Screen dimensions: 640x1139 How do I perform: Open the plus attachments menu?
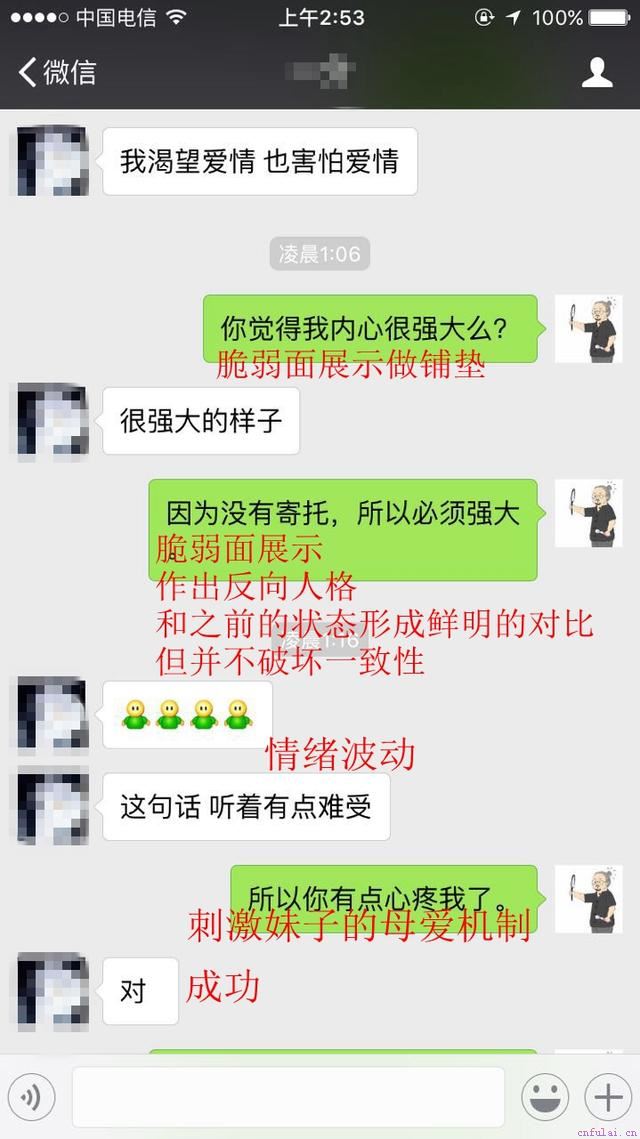tap(608, 1098)
